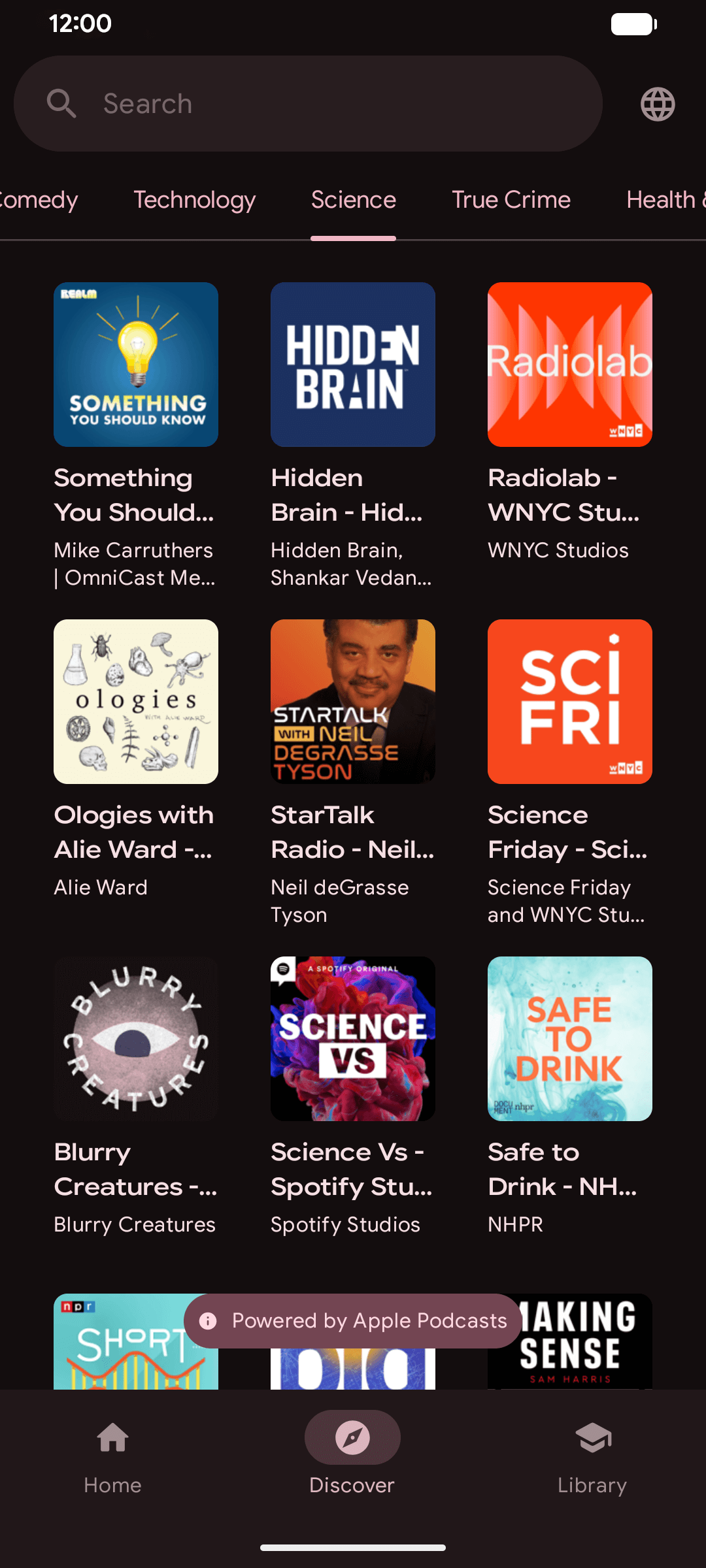Screen dimensions: 706x1568
Task: Open the Hidden Brain podcast
Action: coord(353,365)
